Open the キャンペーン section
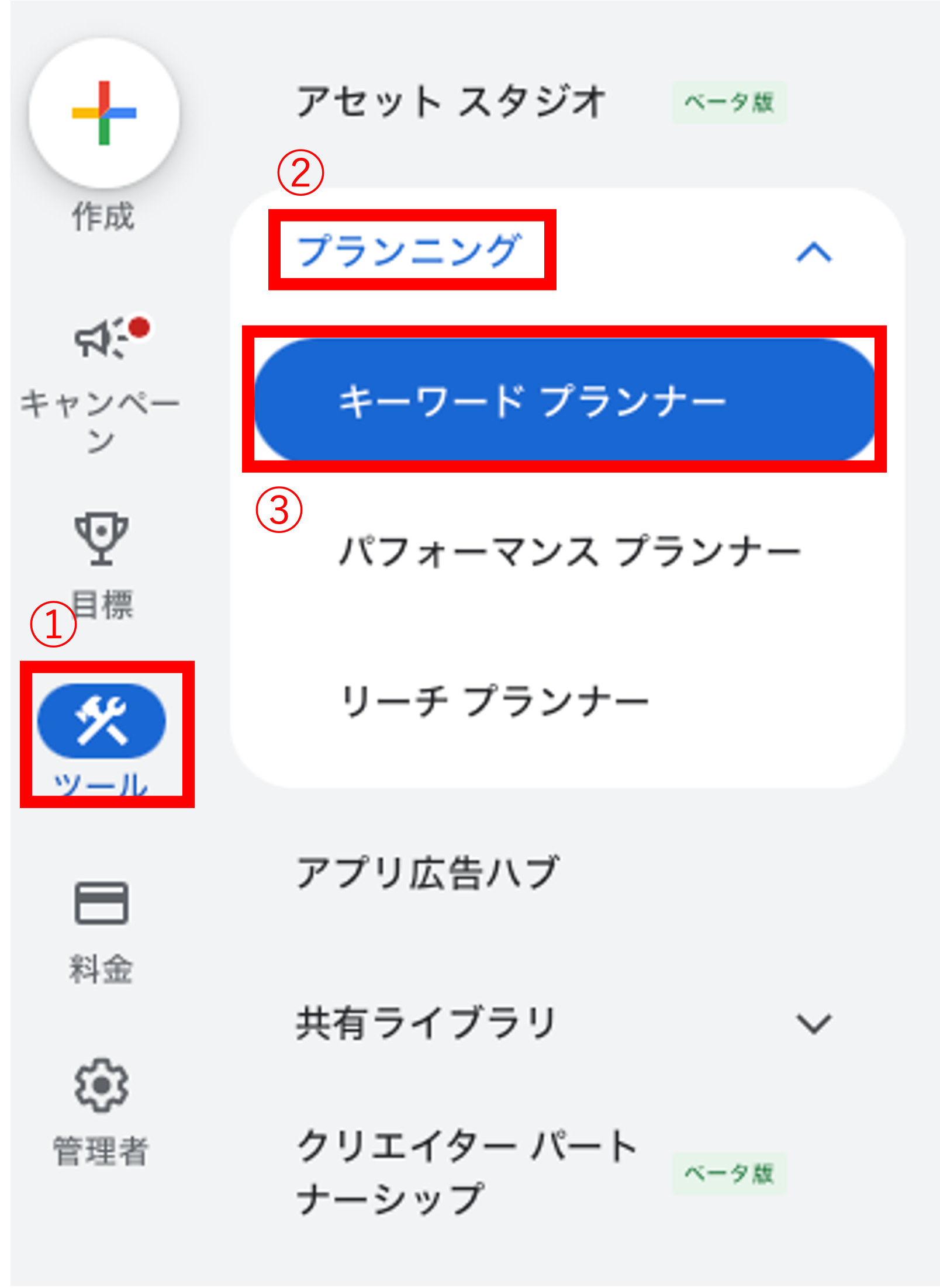The width and height of the screenshot is (940, 1288). tap(102, 339)
